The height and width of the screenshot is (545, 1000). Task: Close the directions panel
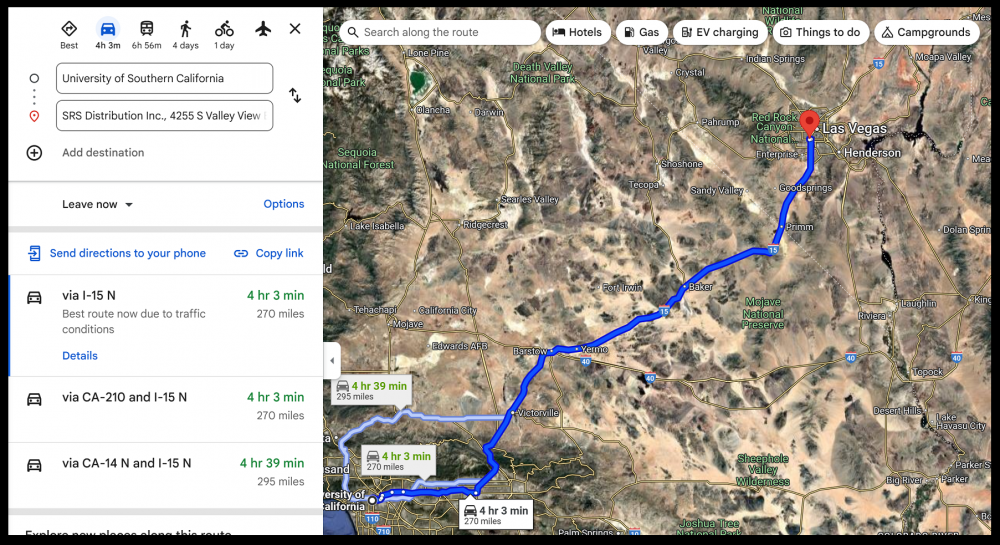[295, 29]
